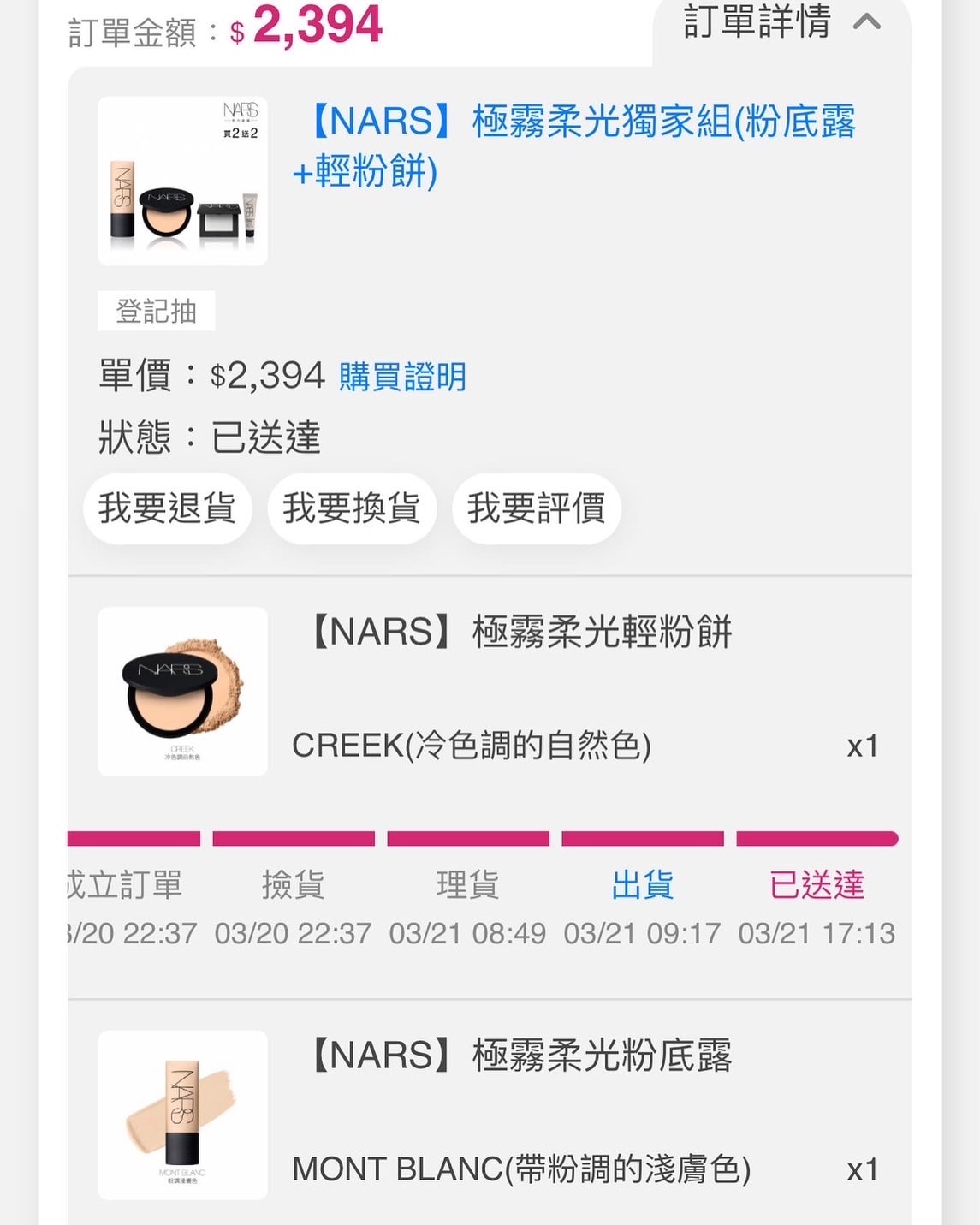980x1225 pixels.
Task: Tap 我要換貨 to request an exchange
Action: (x=352, y=508)
